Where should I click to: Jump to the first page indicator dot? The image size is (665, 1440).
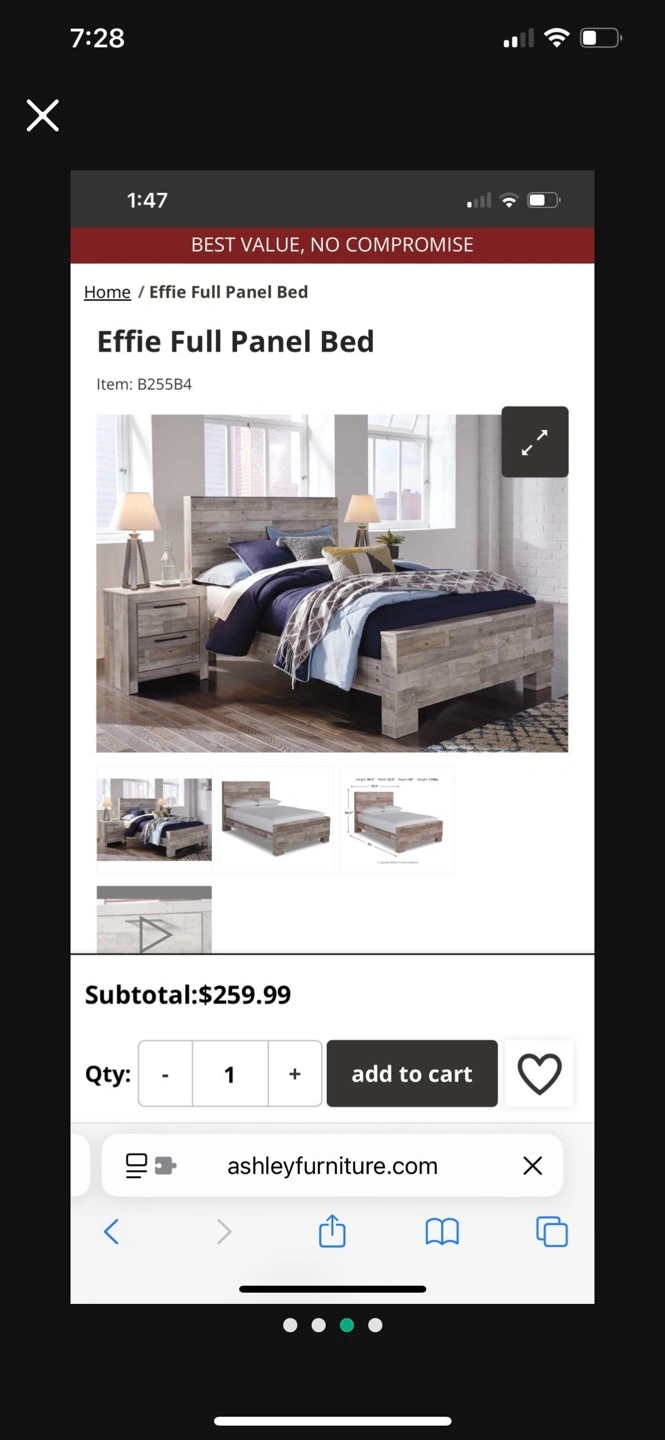tap(290, 1325)
